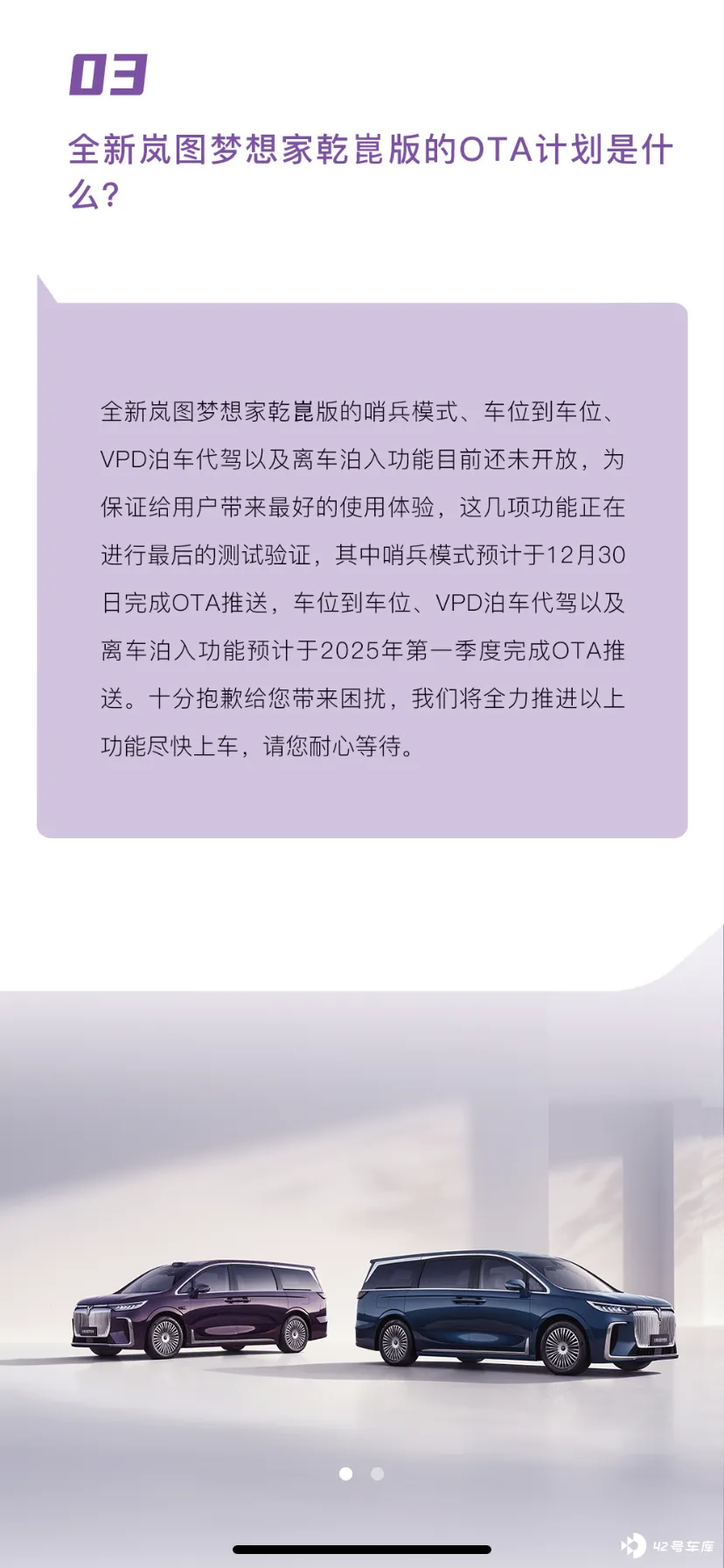
Task: Jump to the second image page dot
Action: [377, 1473]
